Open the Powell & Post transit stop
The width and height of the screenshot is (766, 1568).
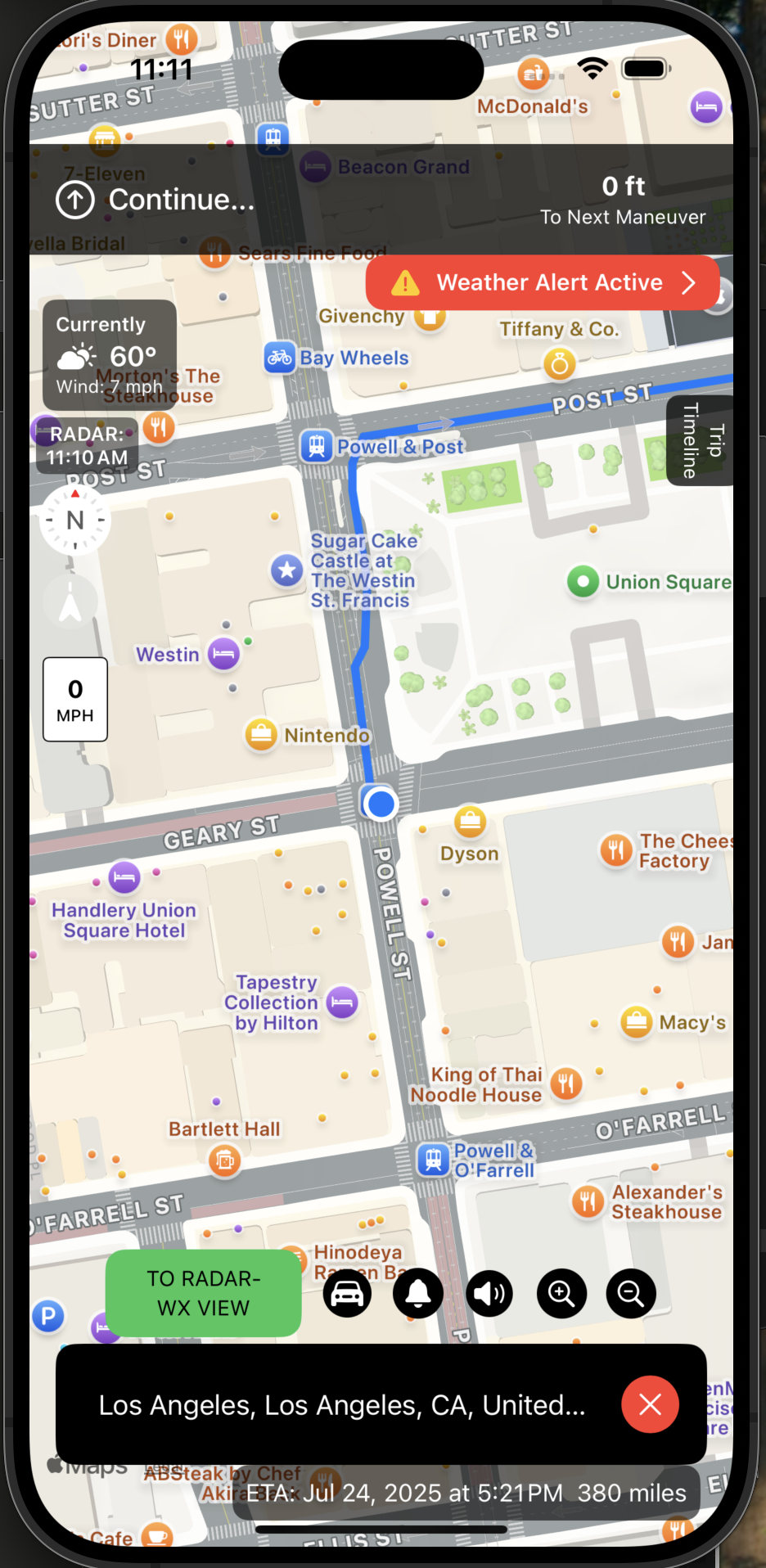[316, 447]
